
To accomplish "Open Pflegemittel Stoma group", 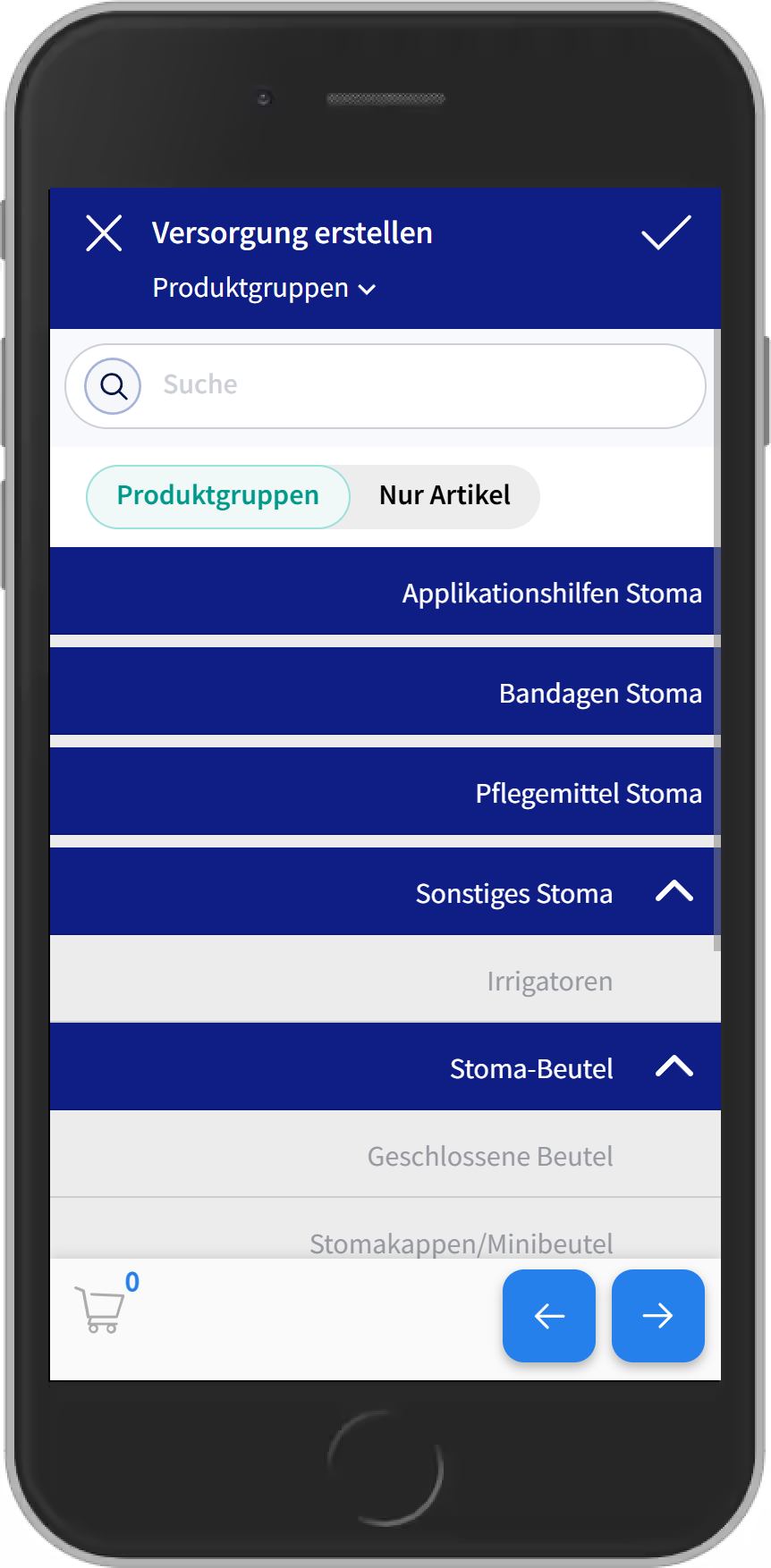I will [385, 793].
